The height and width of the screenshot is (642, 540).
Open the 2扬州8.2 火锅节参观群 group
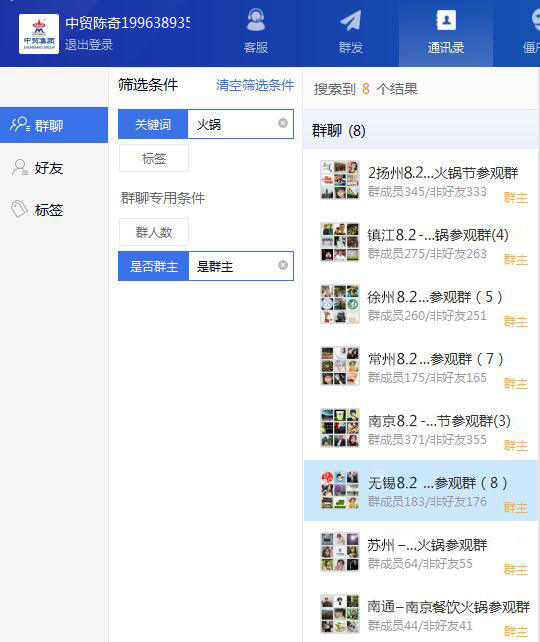pyautogui.click(x=421, y=180)
